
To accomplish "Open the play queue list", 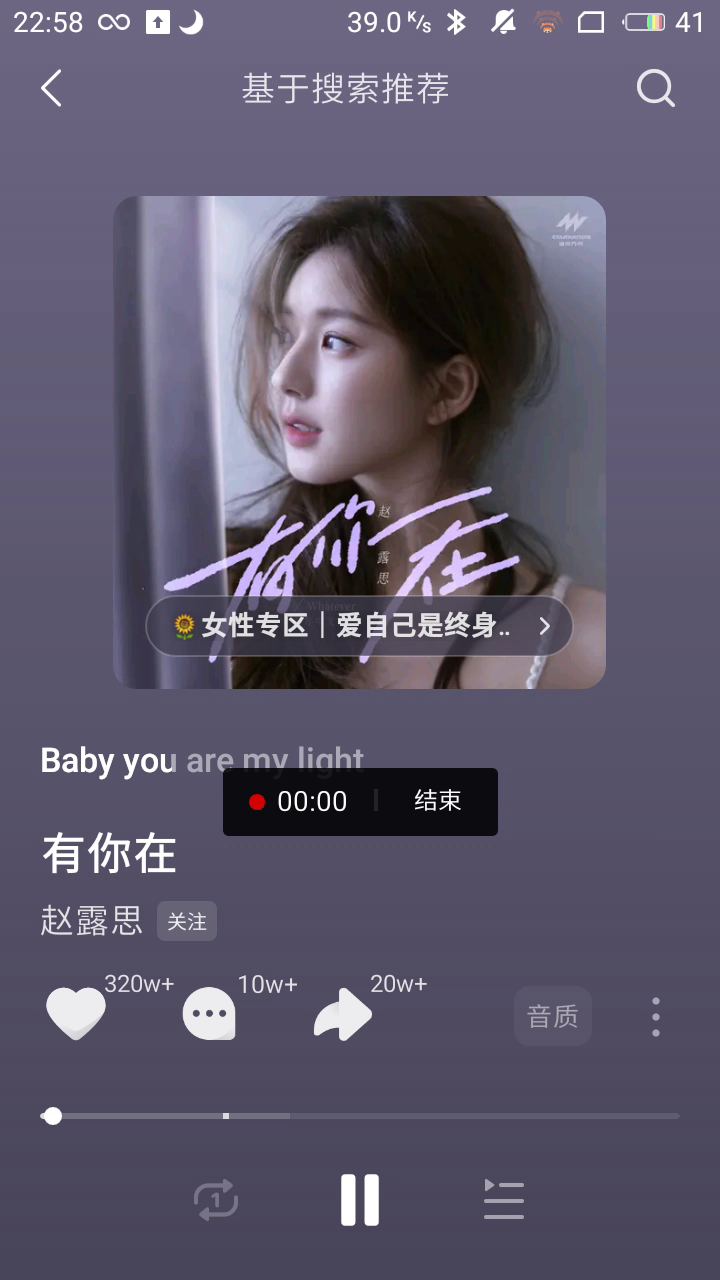I will coord(504,1200).
